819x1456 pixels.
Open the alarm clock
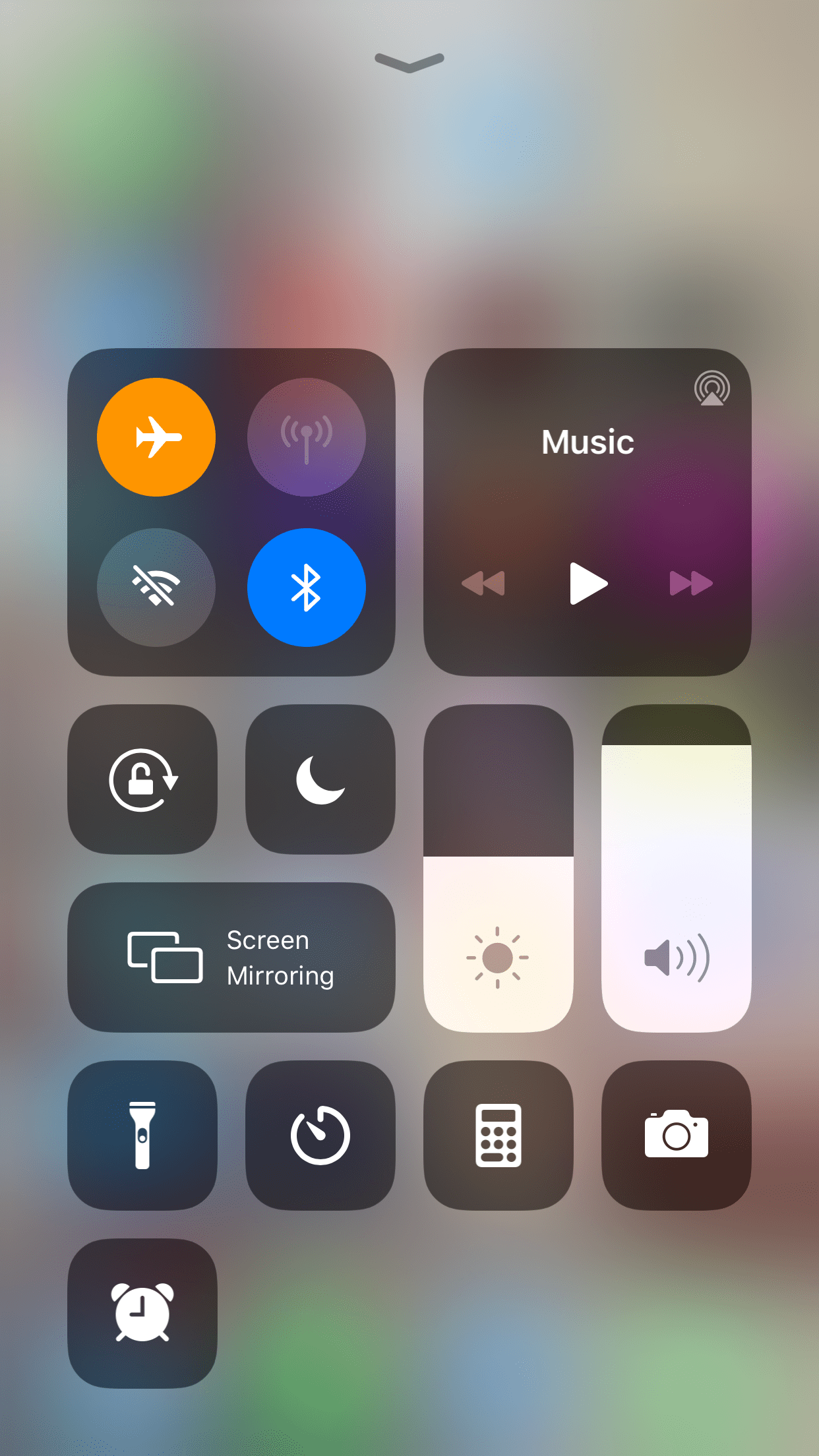click(142, 1314)
